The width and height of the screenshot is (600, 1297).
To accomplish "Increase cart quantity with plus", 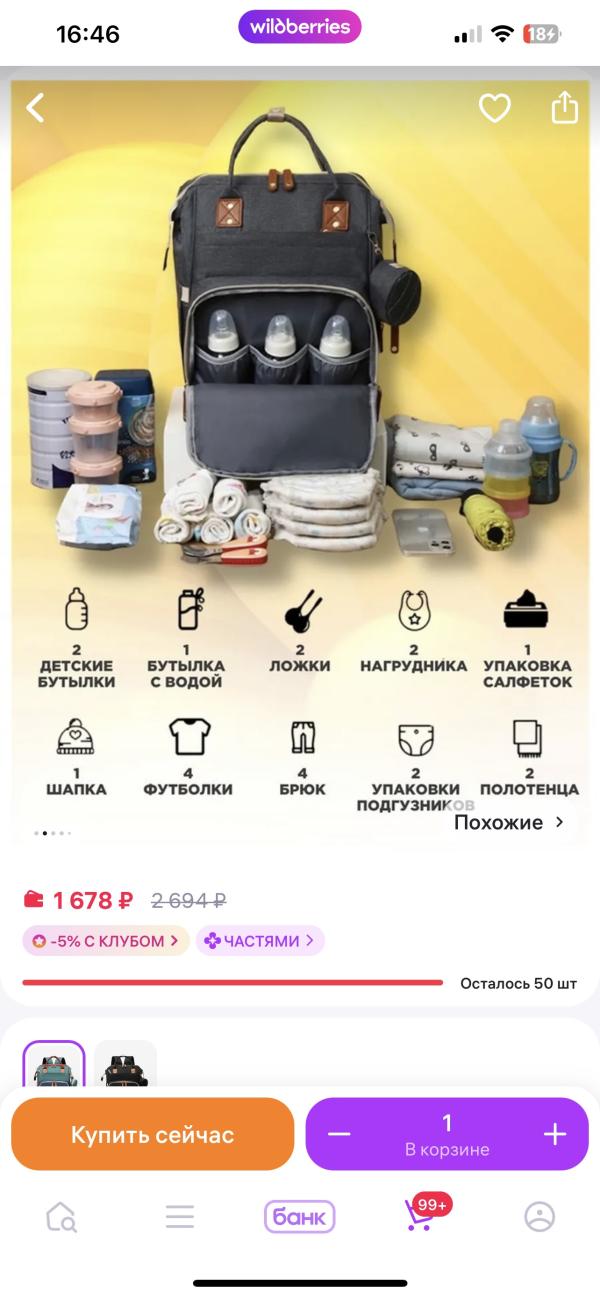I will click(554, 1134).
